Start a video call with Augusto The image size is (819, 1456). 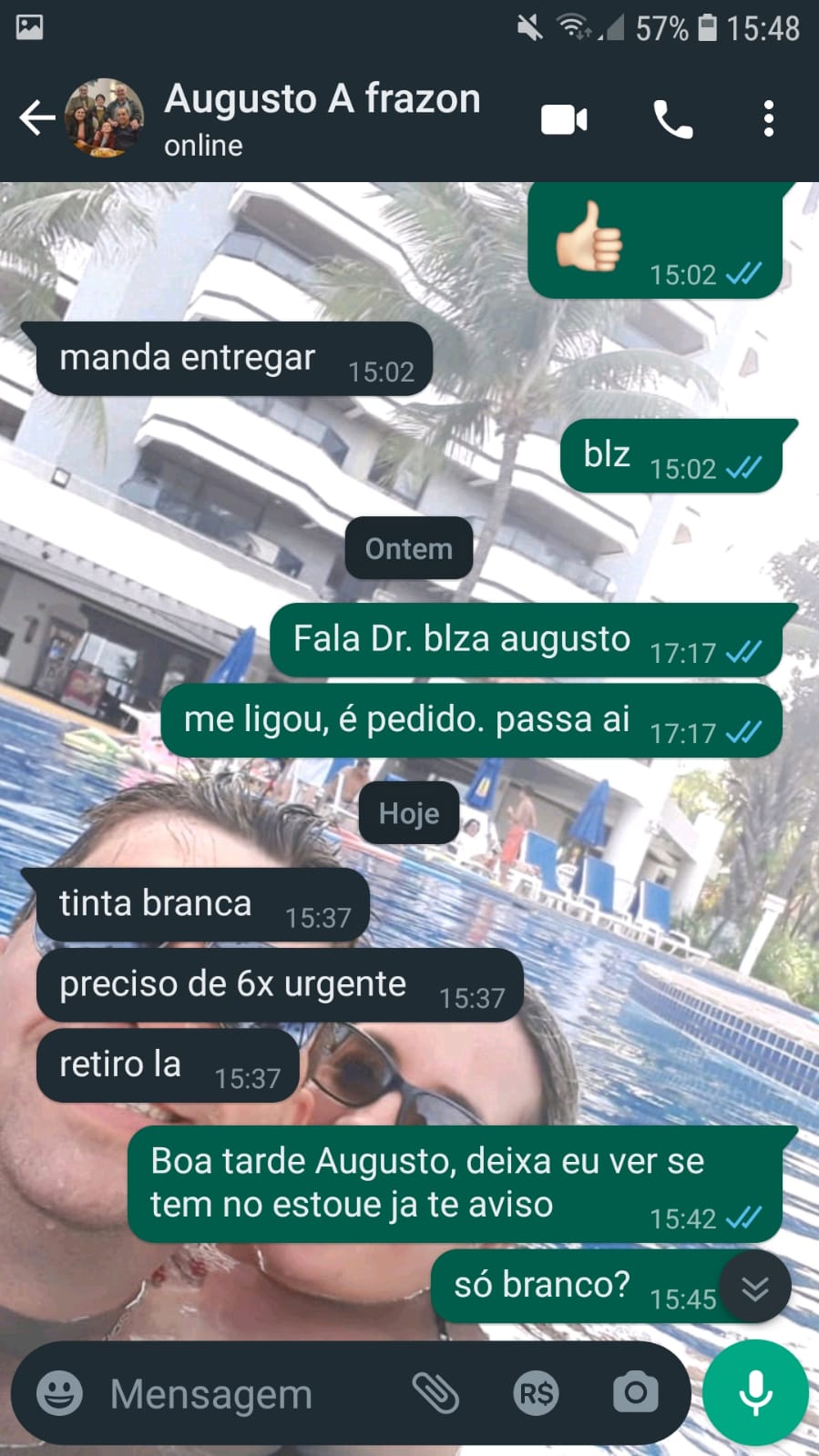point(564,119)
